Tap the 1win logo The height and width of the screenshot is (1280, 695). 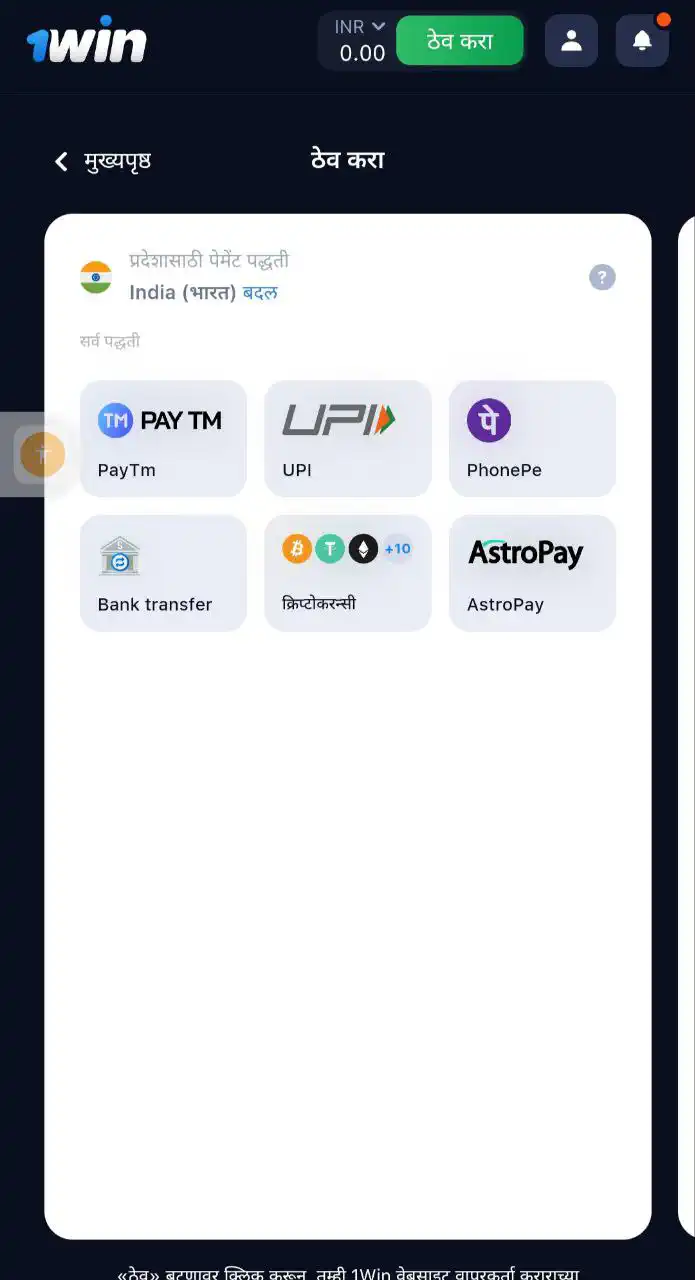87,42
